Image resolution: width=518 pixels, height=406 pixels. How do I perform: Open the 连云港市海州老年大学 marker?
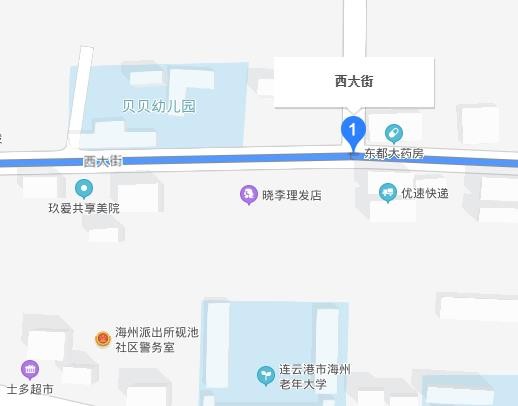[x=266, y=376]
